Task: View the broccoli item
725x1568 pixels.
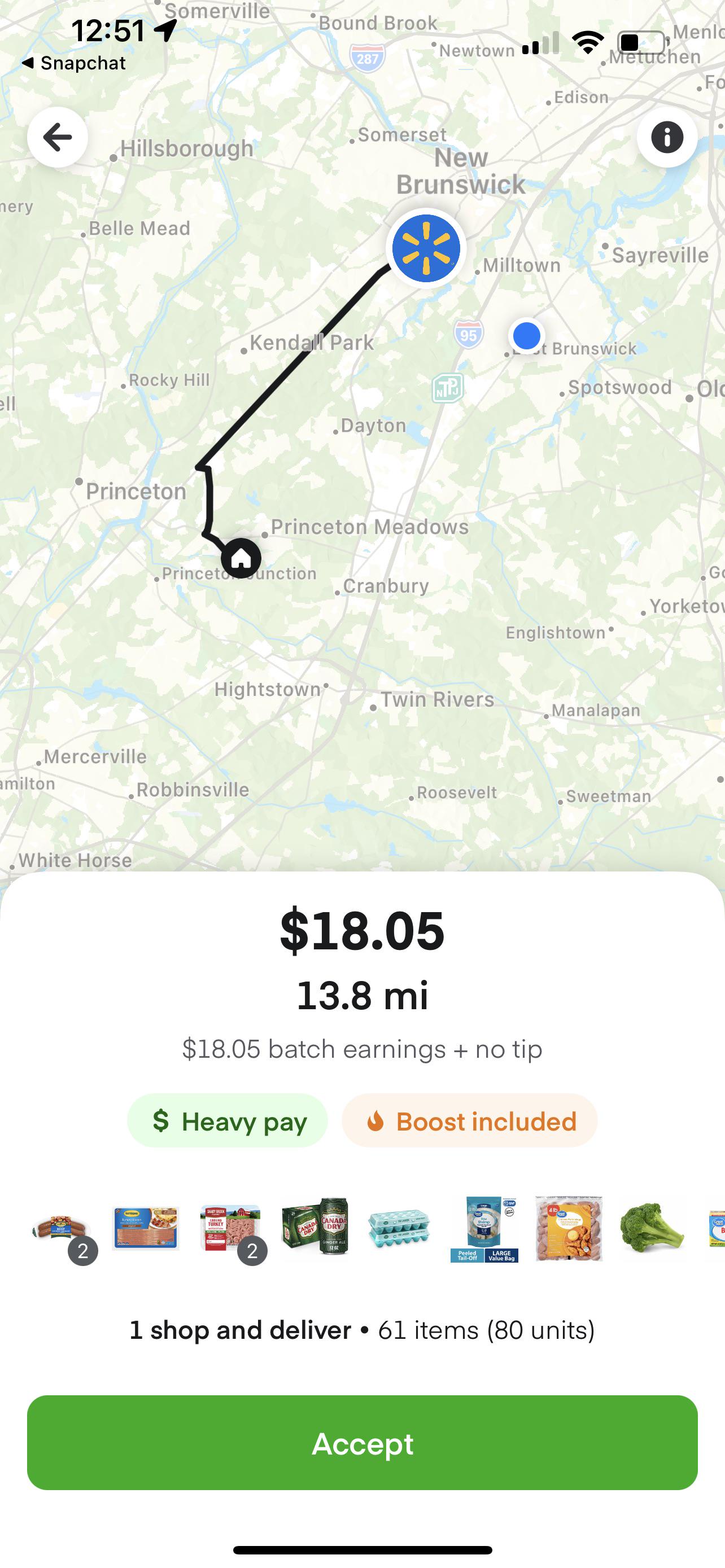Action: [x=652, y=1227]
